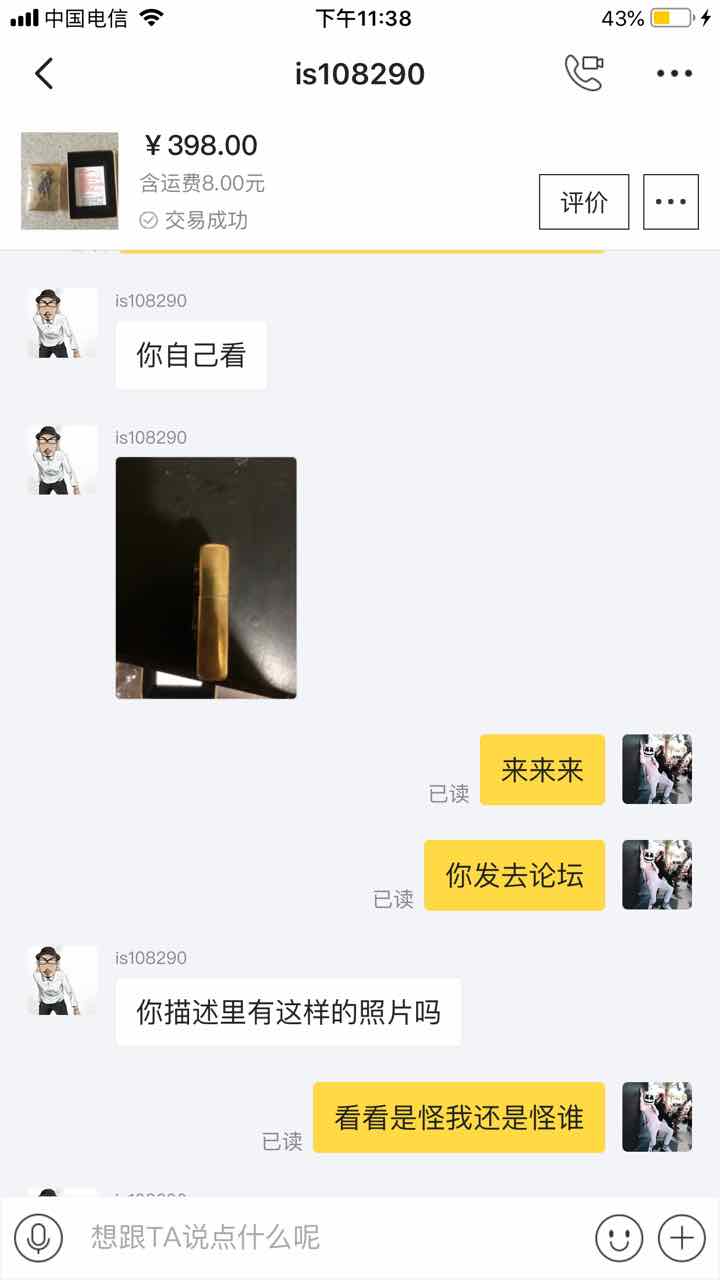Open is108290's avatar beside 你自己看
Image resolution: width=720 pixels, height=1280 pixels.
pyautogui.click(x=62, y=323)
